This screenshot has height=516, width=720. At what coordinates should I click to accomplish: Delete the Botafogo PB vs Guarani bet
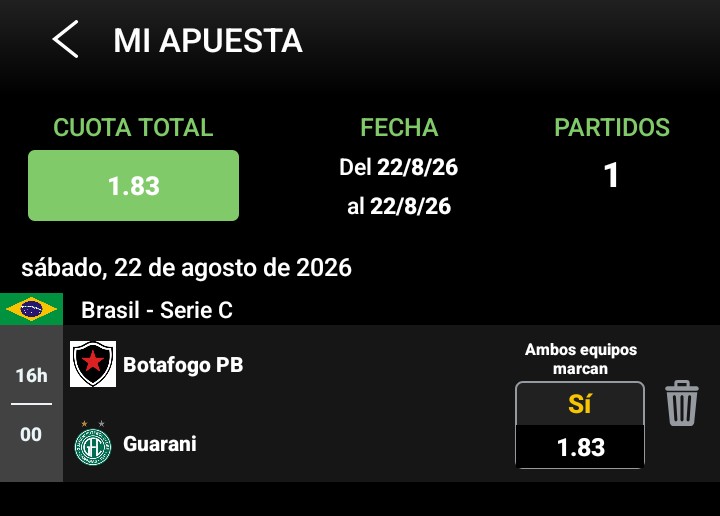681,403
